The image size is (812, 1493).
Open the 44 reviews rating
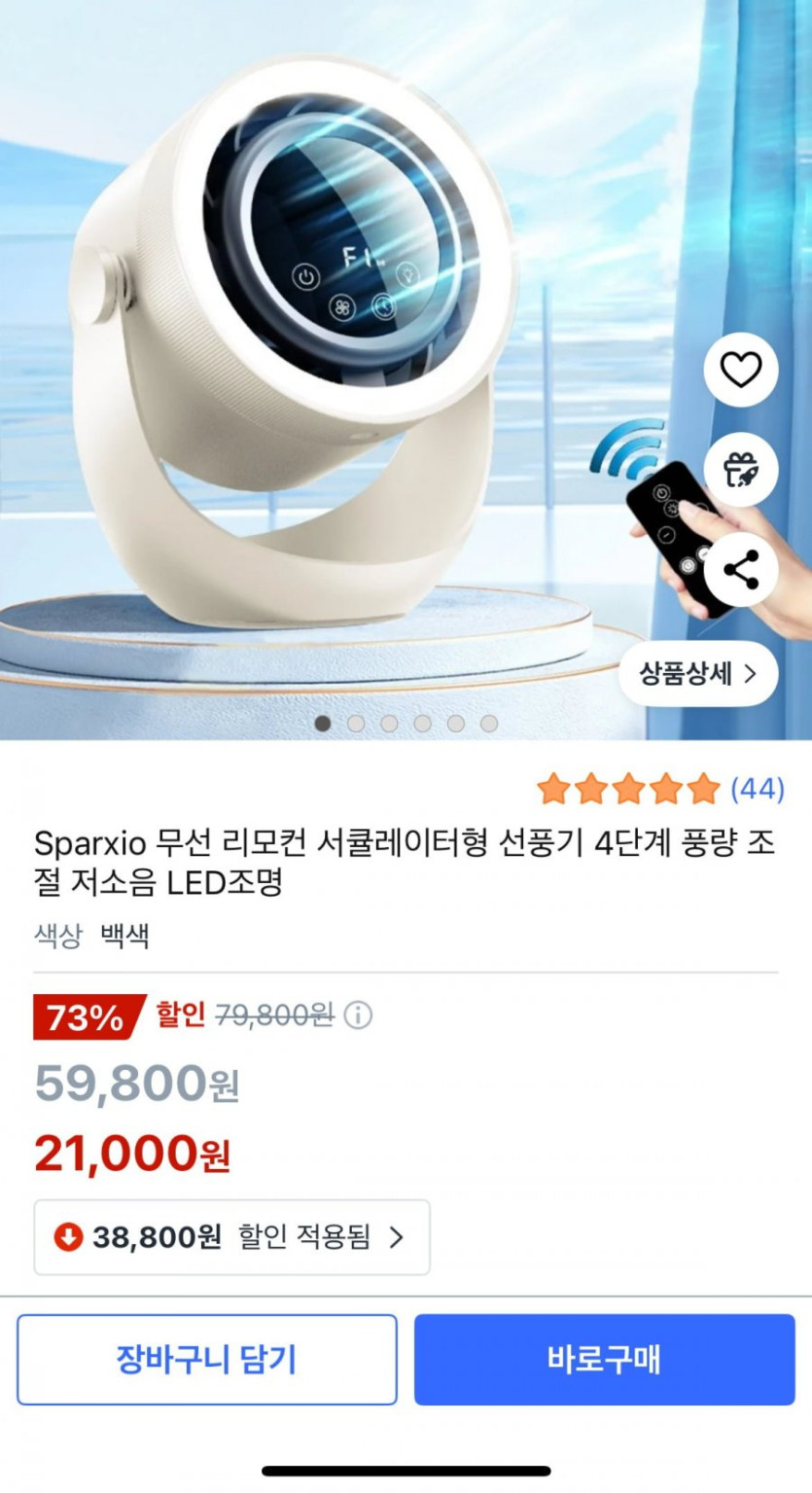click(659, 789)
